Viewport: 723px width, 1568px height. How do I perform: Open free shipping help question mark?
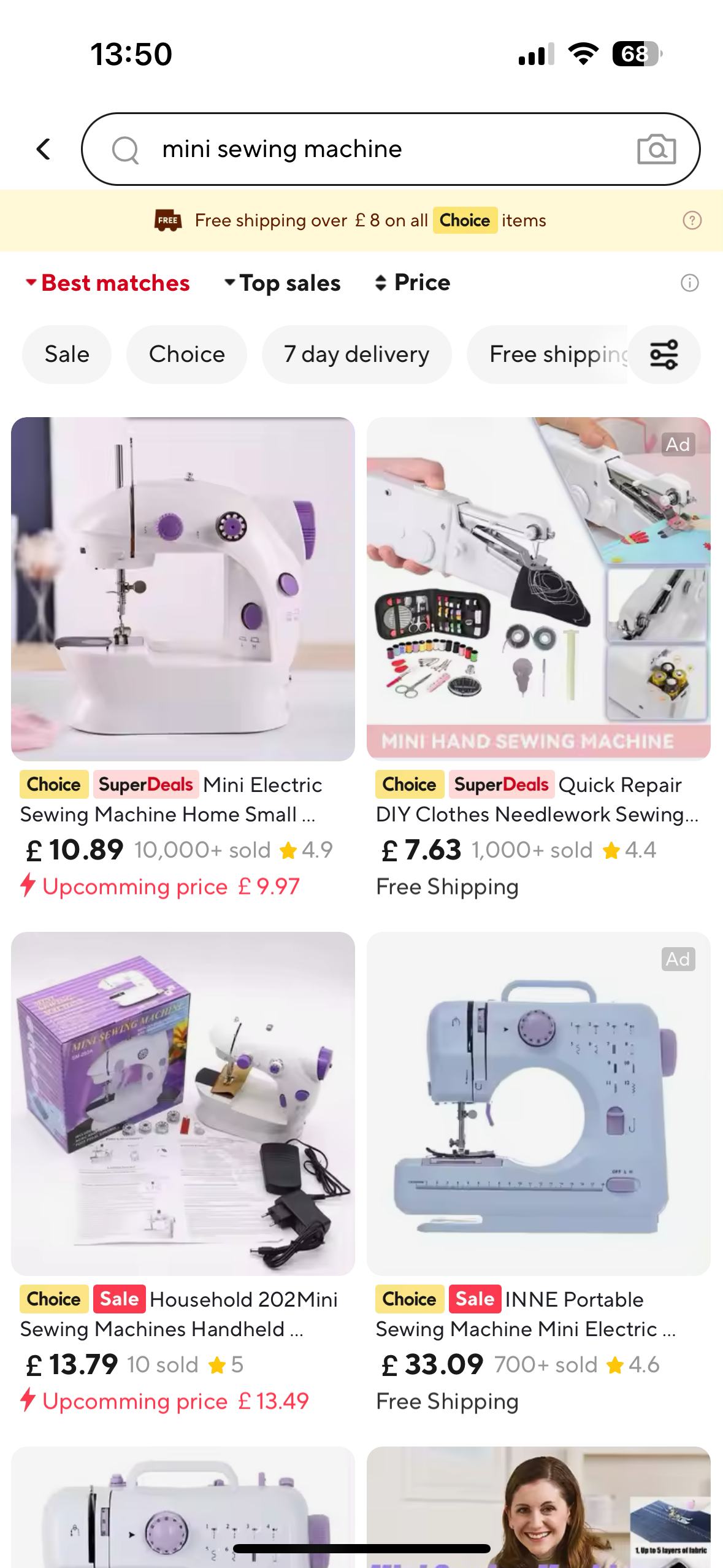[692, 220]
